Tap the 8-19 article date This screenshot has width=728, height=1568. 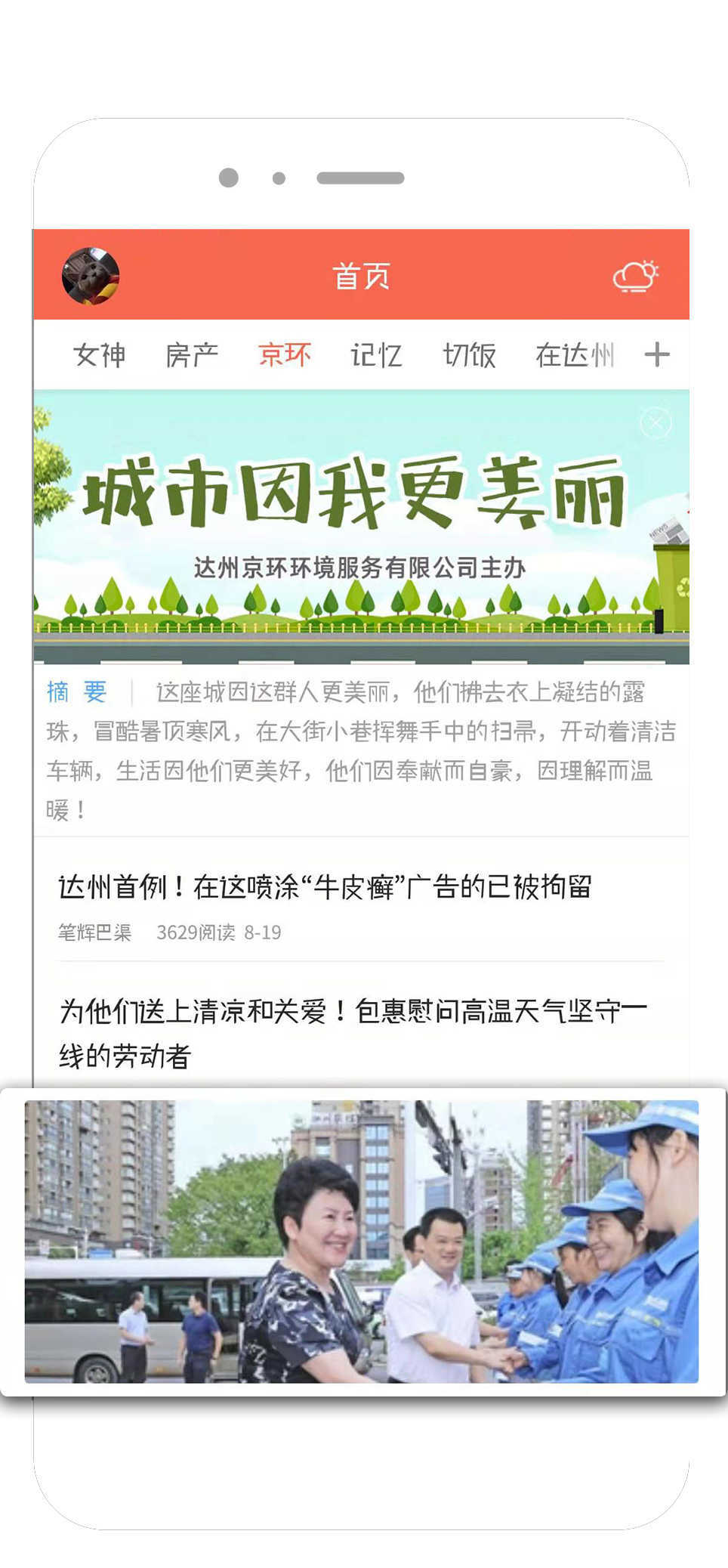[x=264, y=933]
